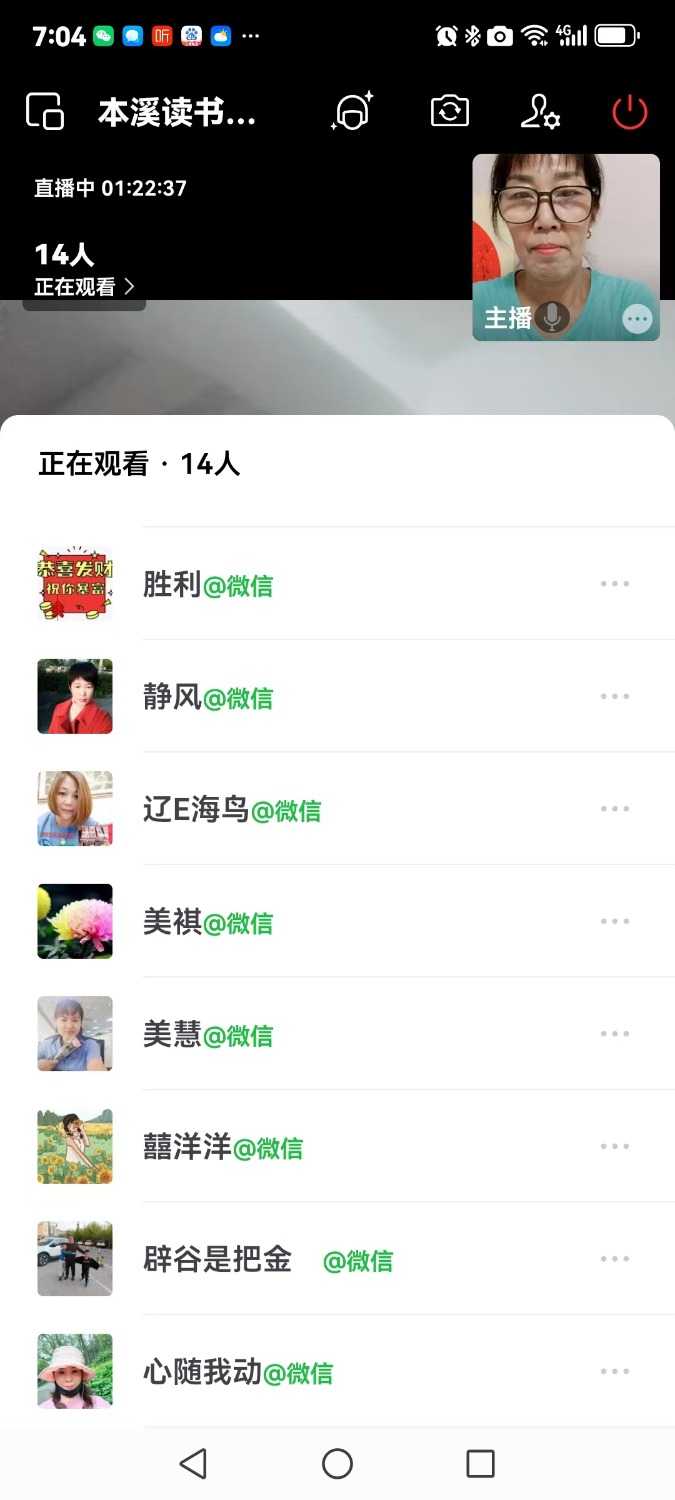The image size is (675, 1500).
Task: Go back using system navigation bar
Action: click(193, 1464)
